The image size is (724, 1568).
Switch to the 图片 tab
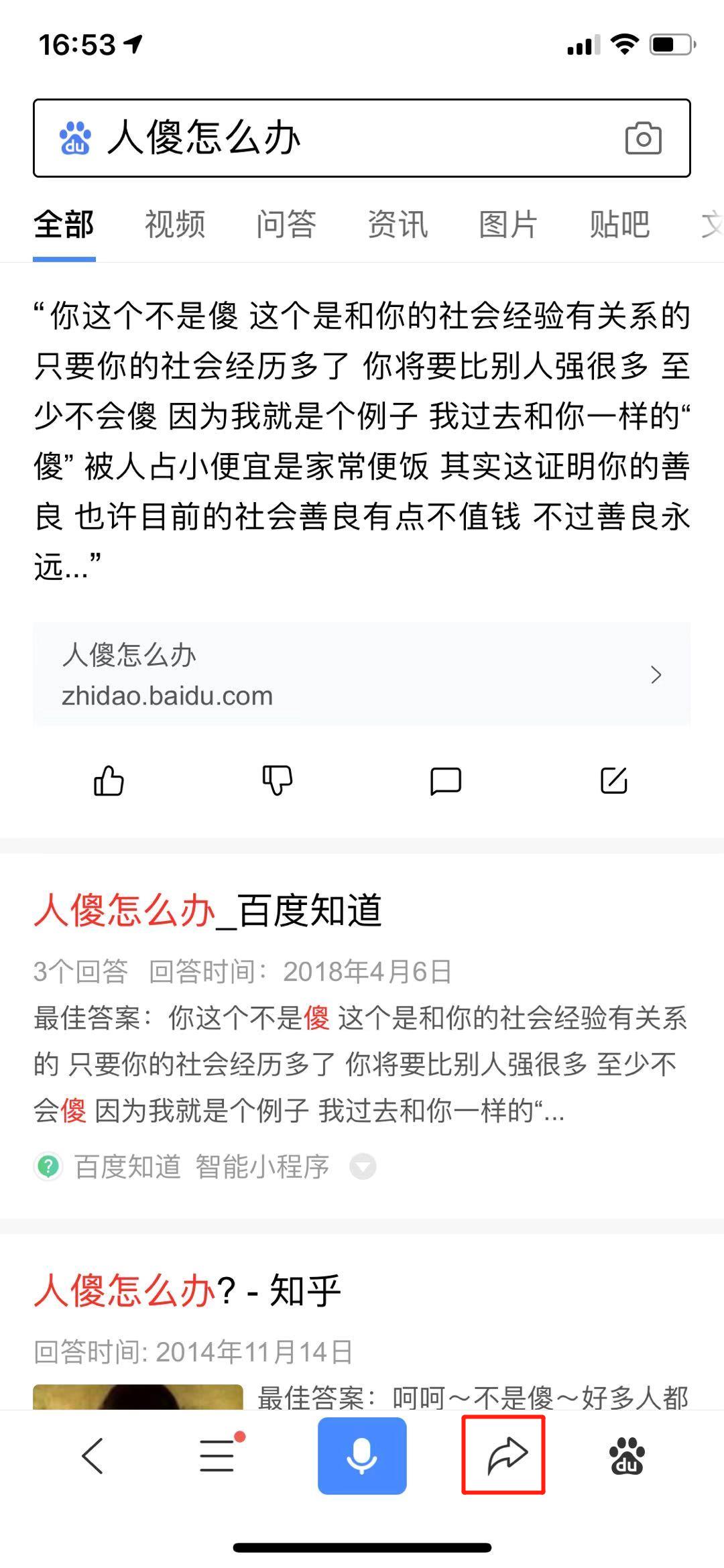pos(508,225)
